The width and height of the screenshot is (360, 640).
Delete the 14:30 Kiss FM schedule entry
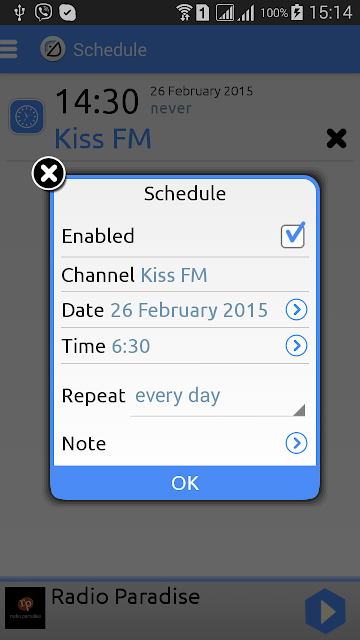(337, 138)
